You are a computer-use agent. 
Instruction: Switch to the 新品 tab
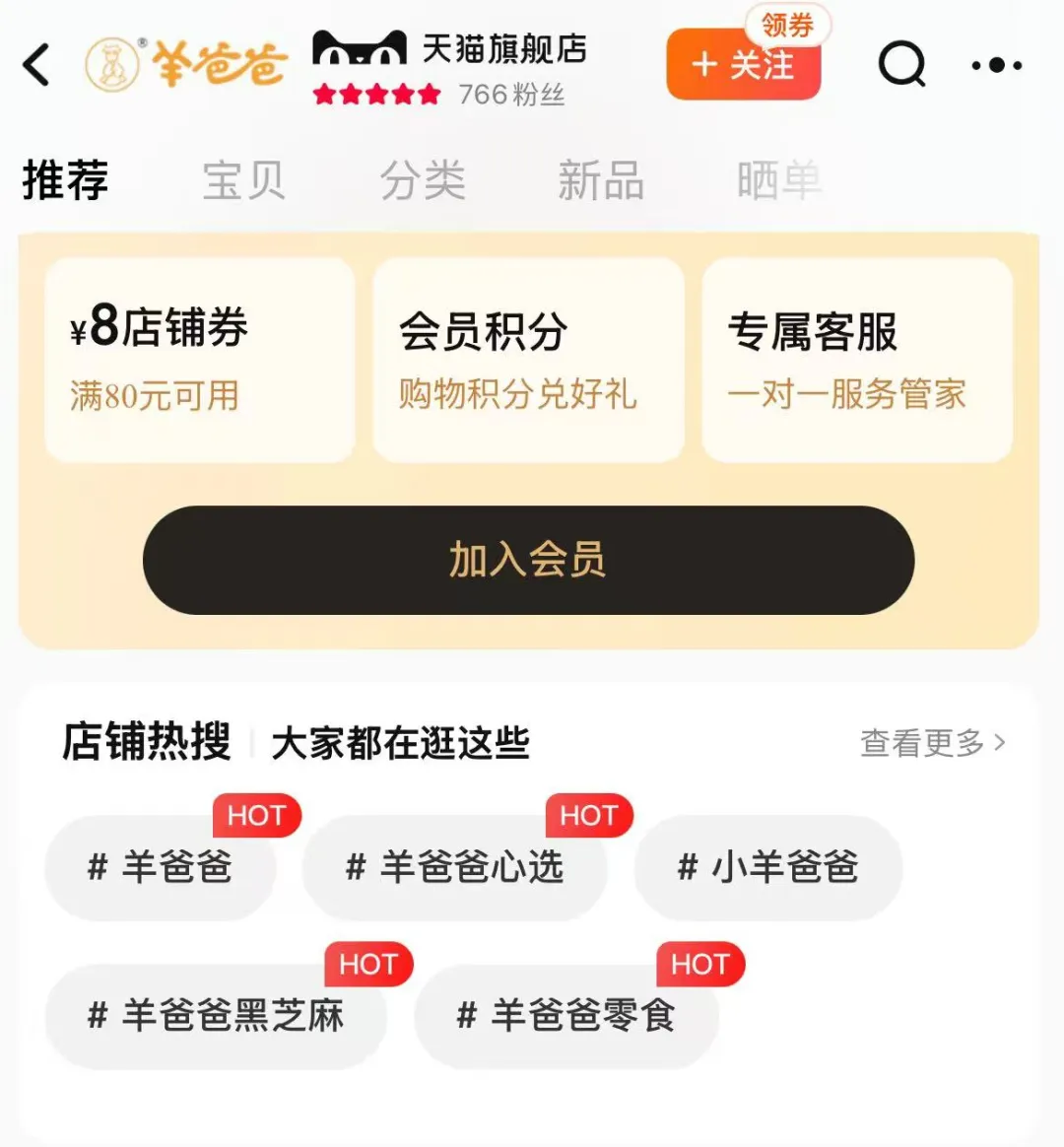[x=601, y=181]
